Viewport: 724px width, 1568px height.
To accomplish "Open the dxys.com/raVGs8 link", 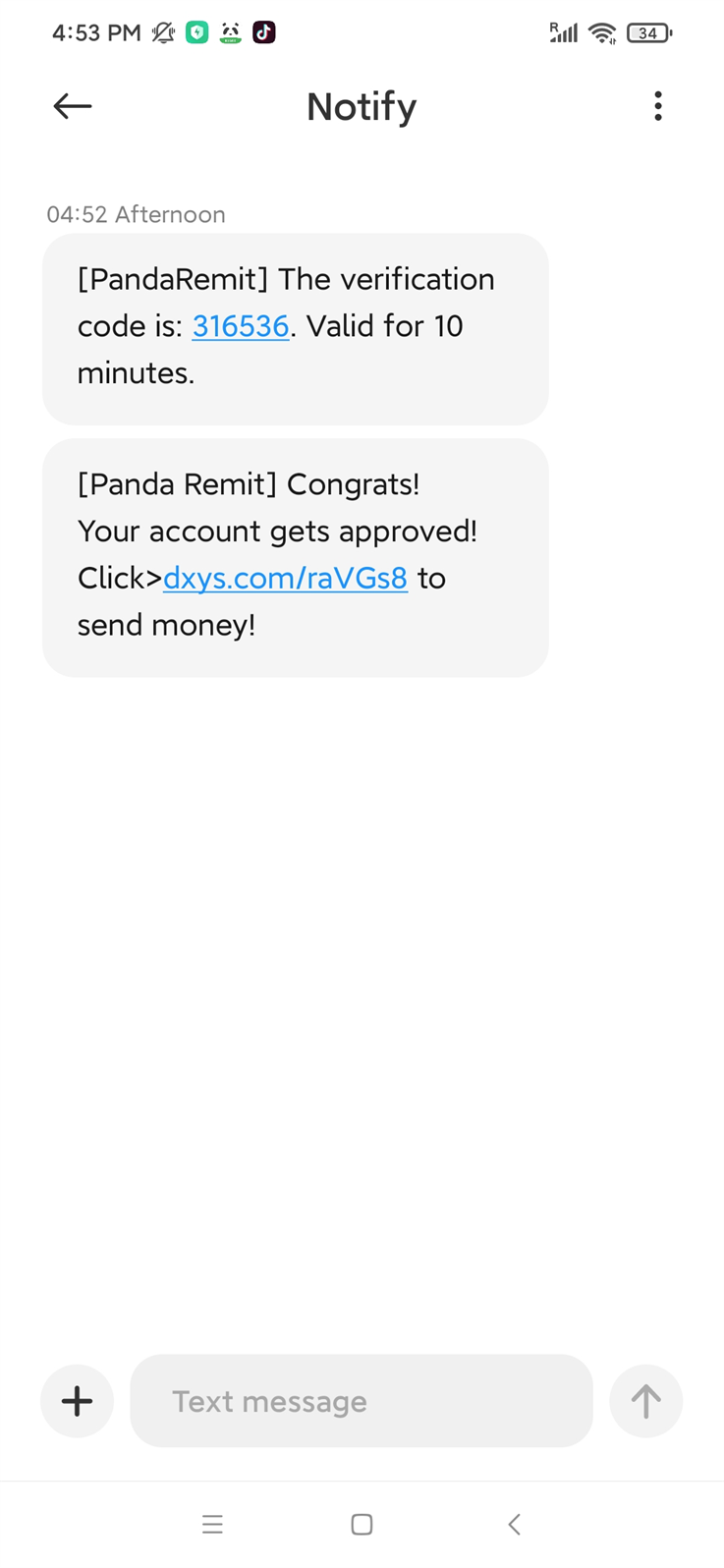I will coord(285,578).
